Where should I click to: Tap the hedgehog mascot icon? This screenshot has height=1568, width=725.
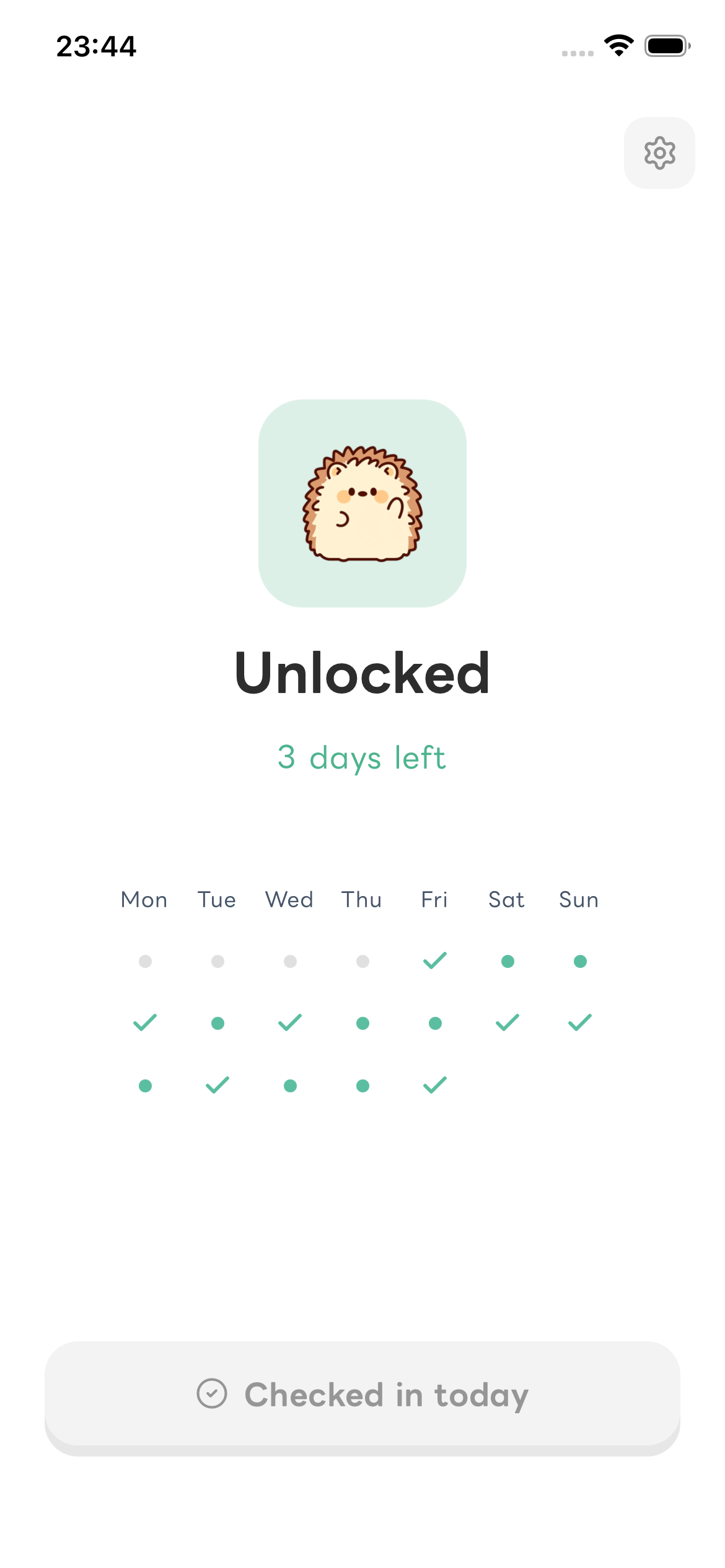click(x=362, y=503)
